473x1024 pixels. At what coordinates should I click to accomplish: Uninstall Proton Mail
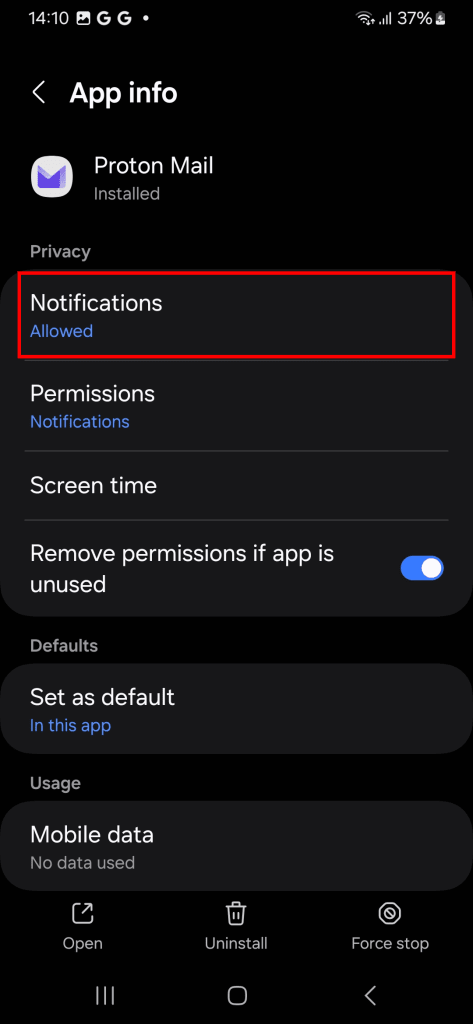236,925
